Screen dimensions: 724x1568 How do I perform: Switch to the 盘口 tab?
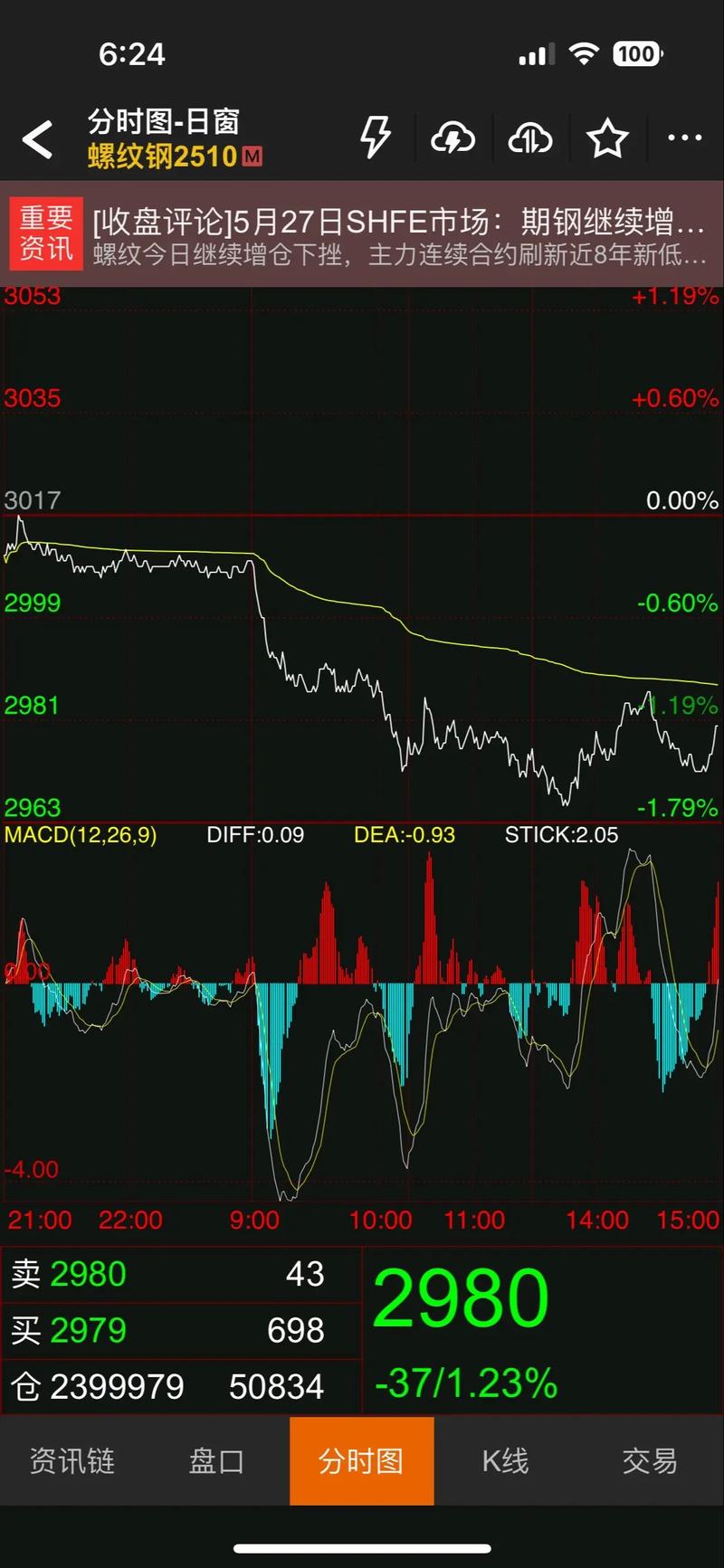tap(216, 1460)
